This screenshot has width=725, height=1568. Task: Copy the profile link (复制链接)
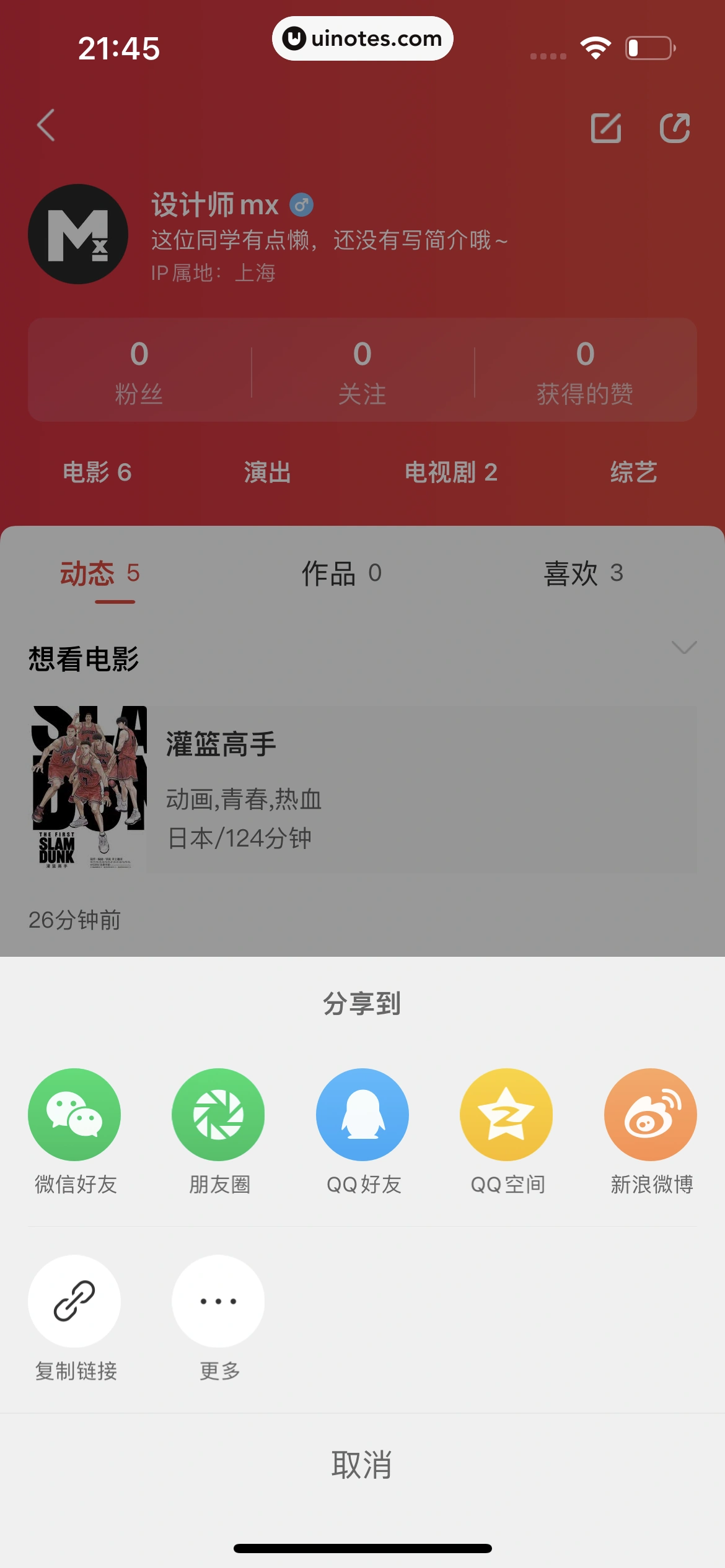(x=74, y=1301)
